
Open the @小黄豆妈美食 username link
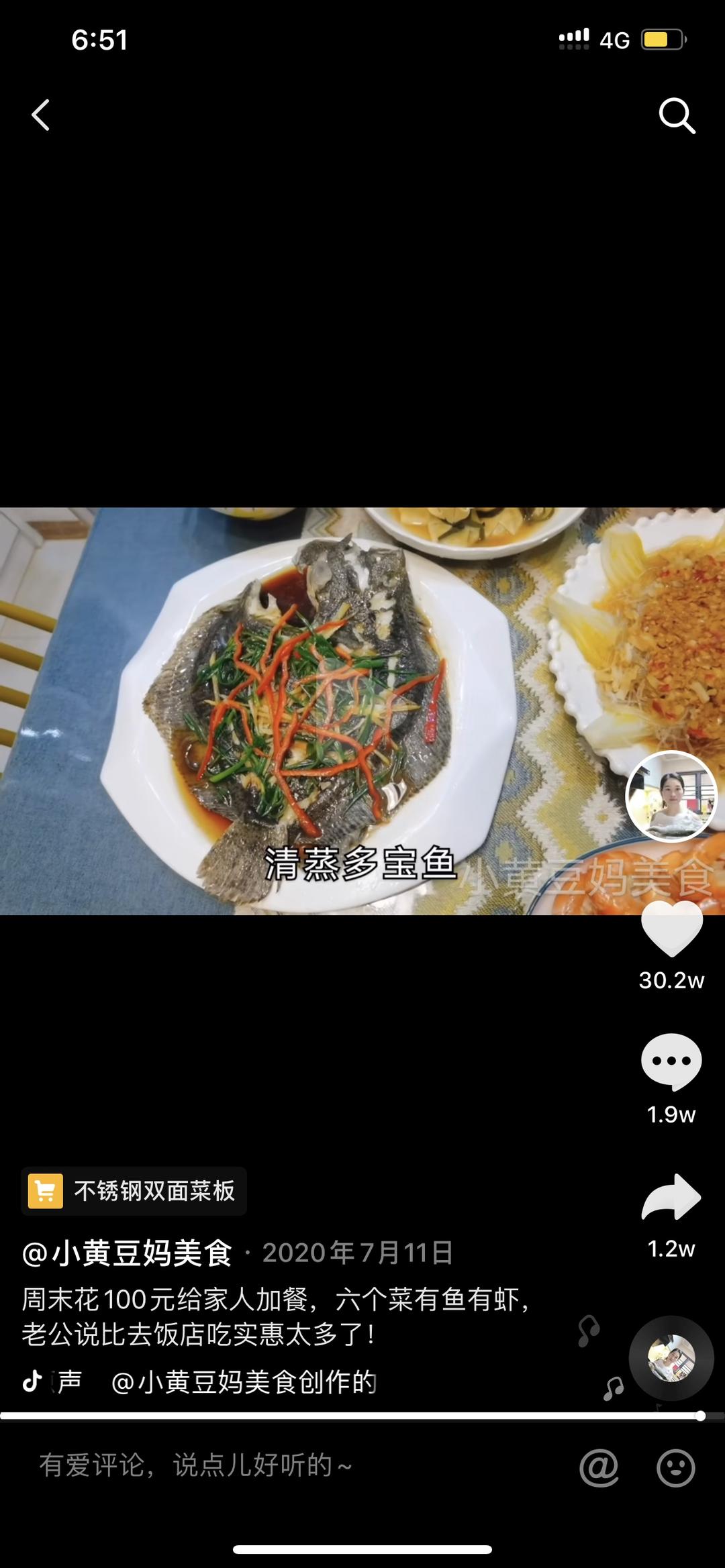click(x=128, y=1253)
